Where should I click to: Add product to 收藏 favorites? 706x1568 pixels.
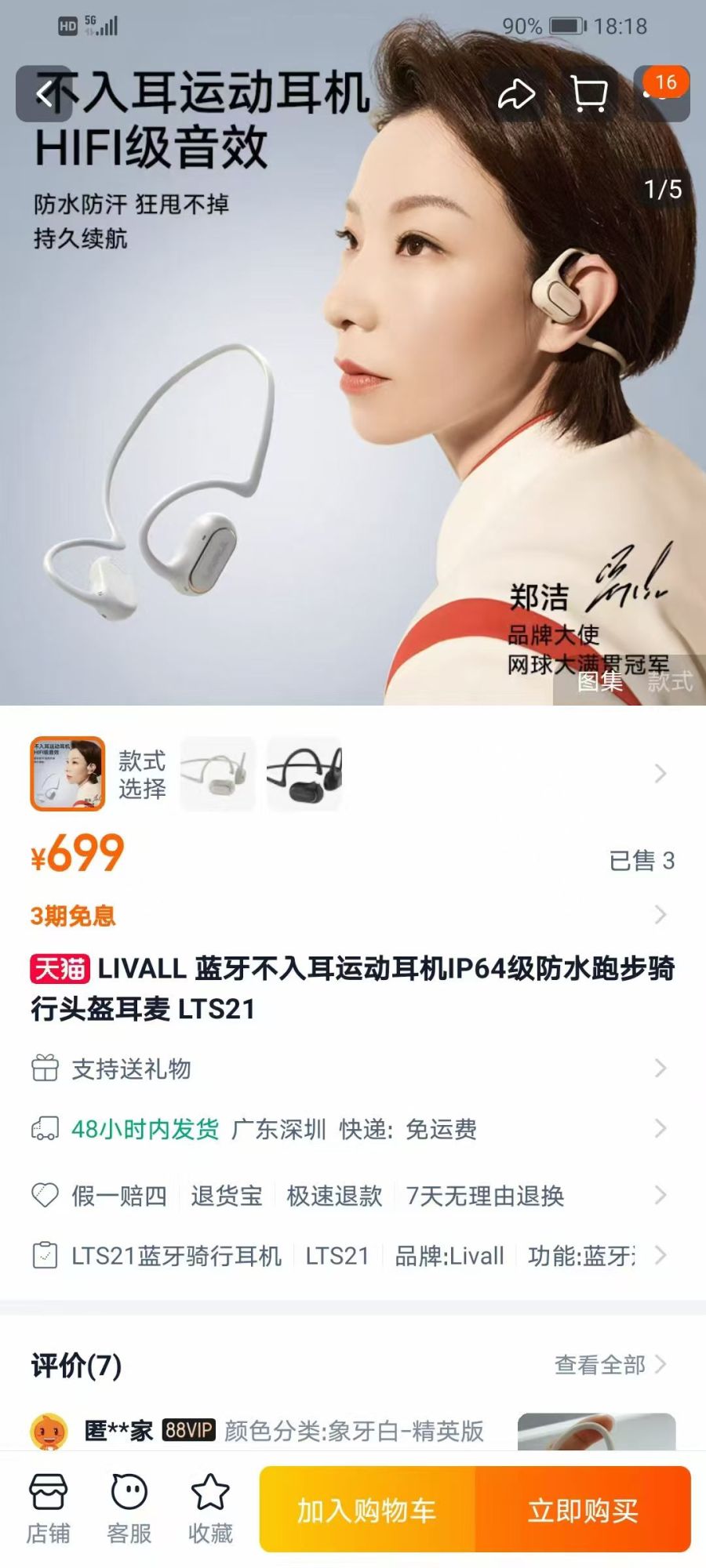210,1509
